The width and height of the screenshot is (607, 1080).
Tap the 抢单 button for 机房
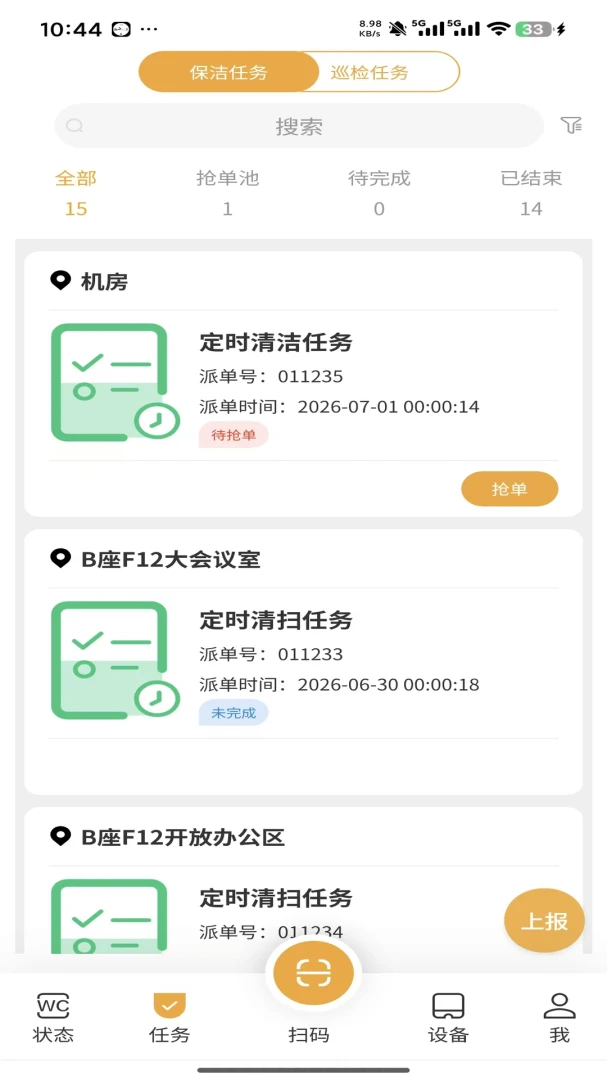(509, 489)
